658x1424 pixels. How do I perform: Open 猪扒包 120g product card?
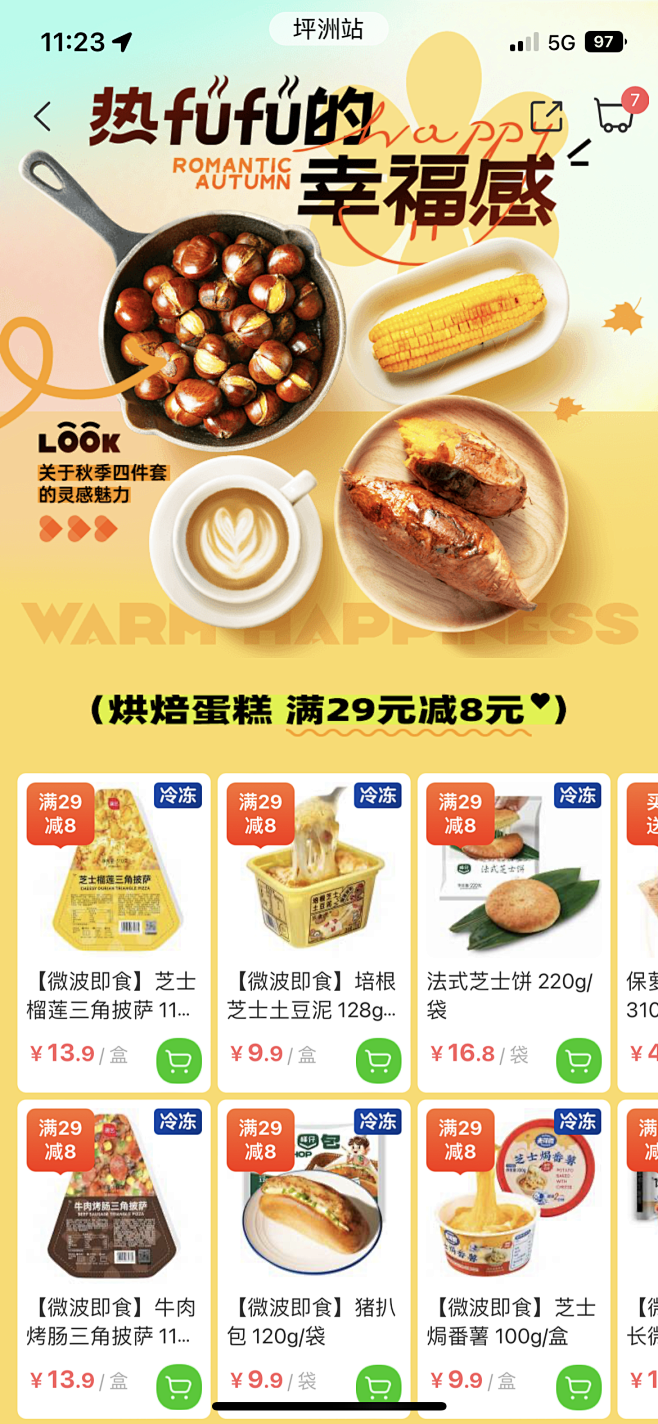click(314, 1259)
